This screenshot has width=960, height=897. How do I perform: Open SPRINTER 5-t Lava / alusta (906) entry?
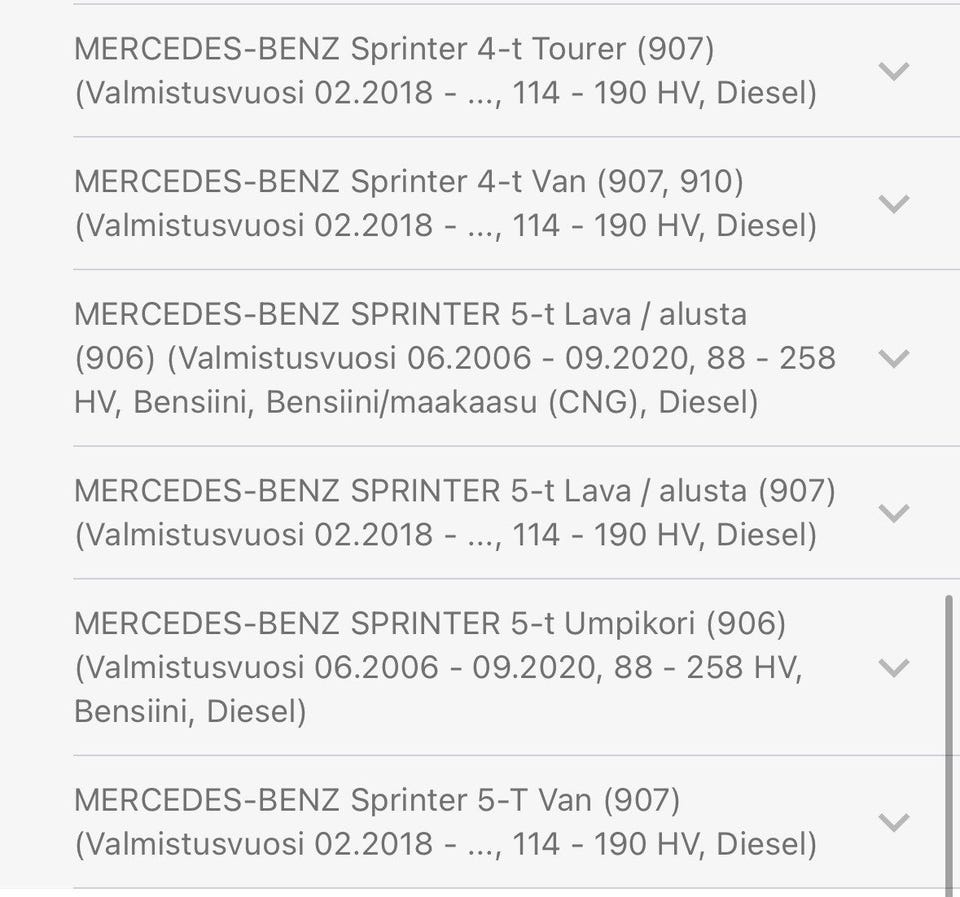pos(892,358)
